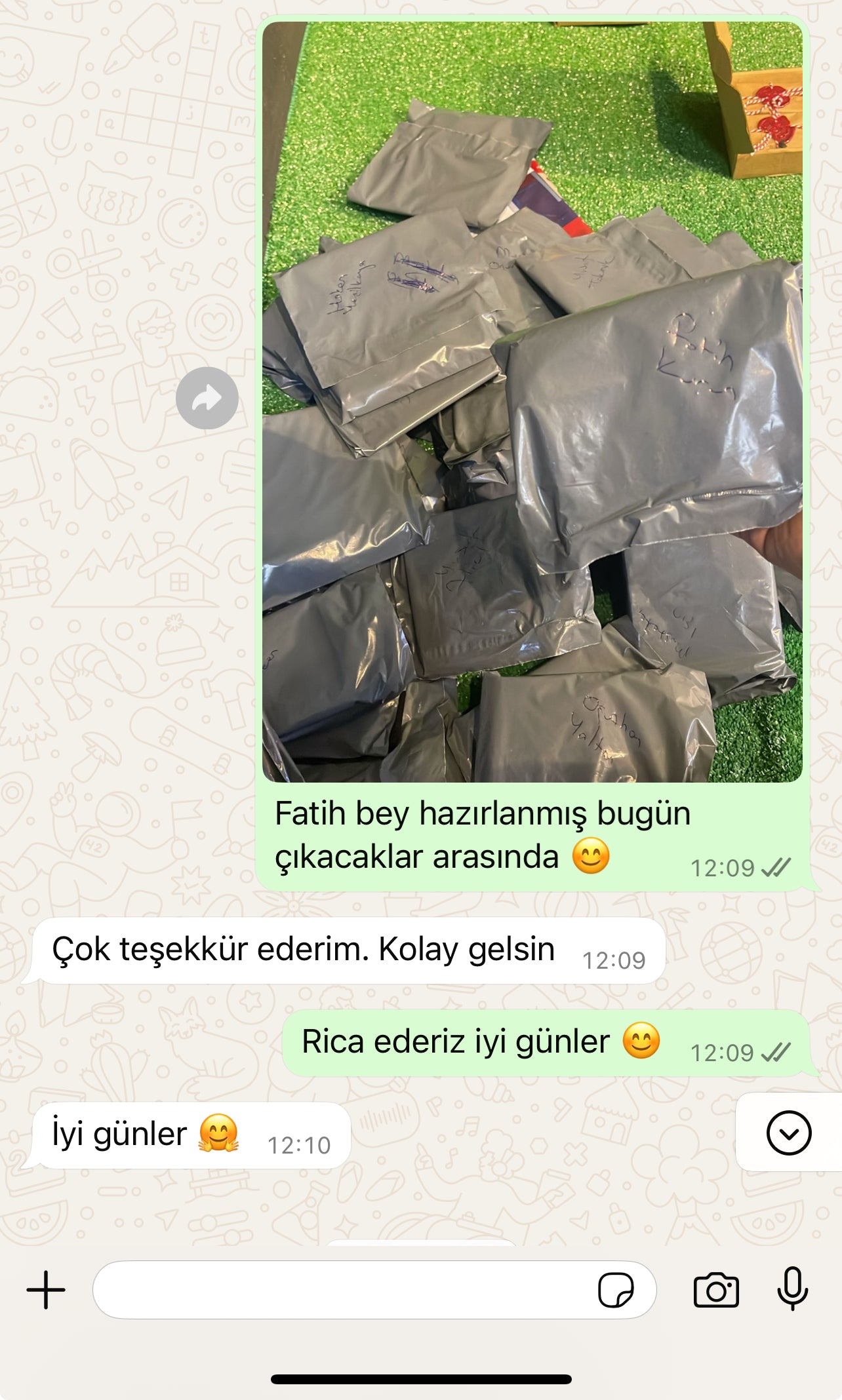The image size is (842, 1400).
Task: Jump to the latest messages
Action: pyautogui.click(x=788, y=1133)
